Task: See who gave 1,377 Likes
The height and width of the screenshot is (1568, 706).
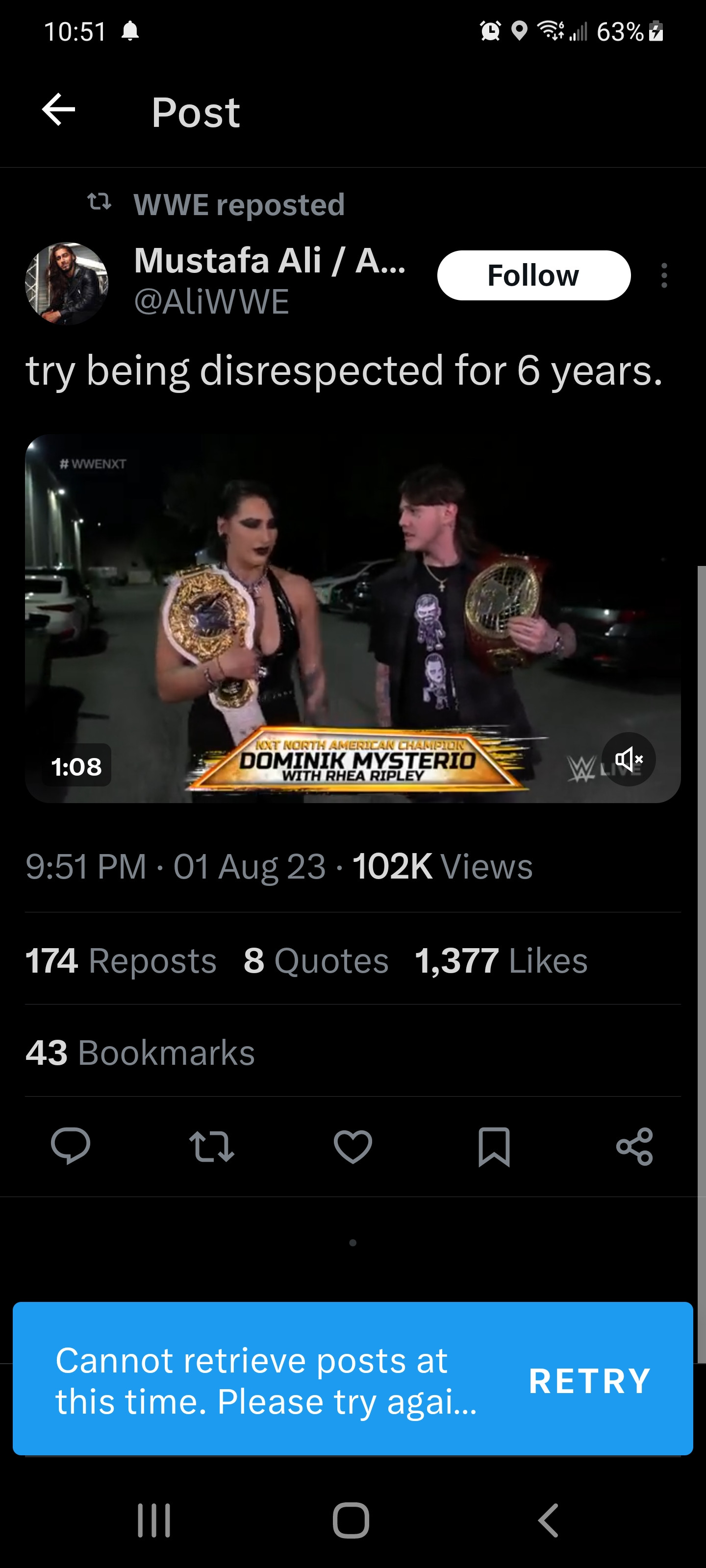Action: (501, 960)
